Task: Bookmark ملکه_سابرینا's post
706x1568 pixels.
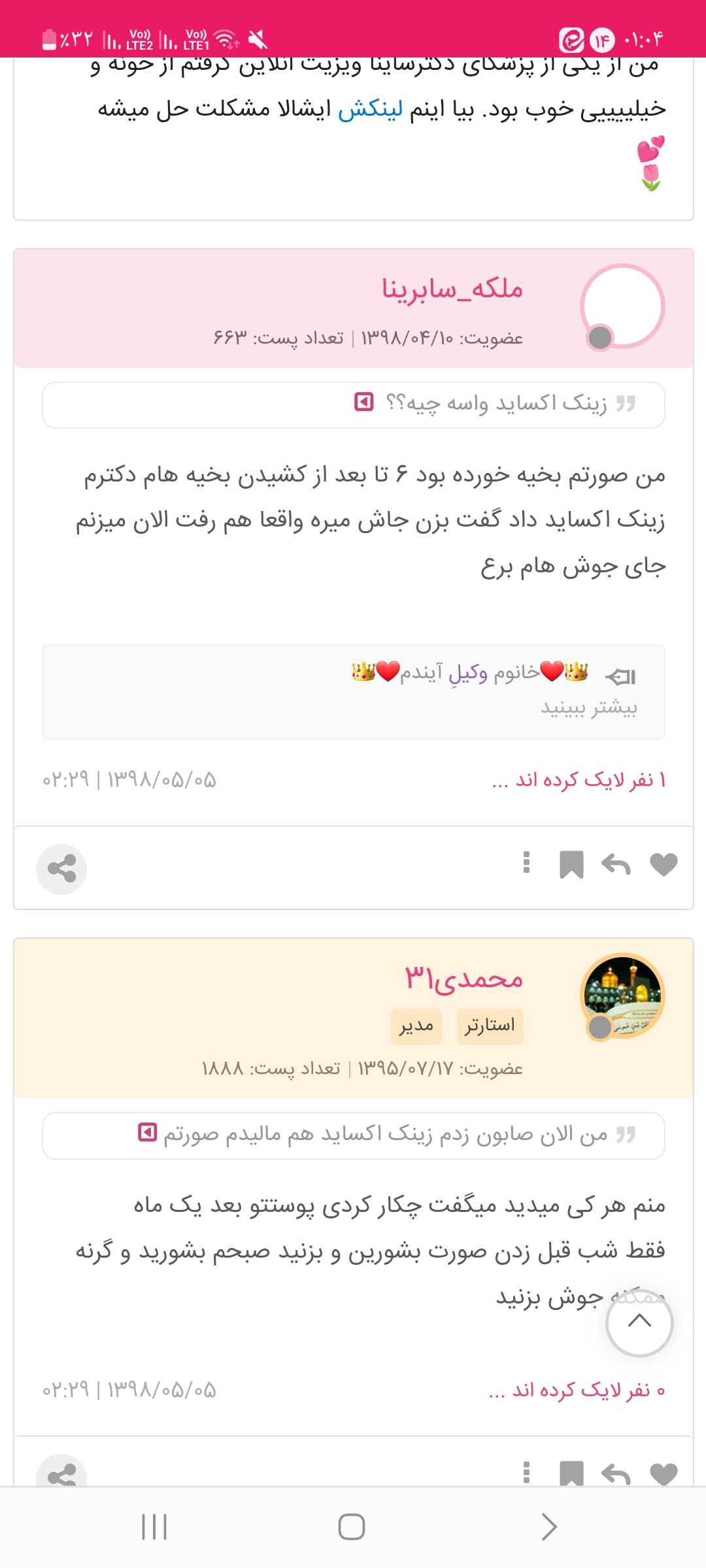Action: [571, 865]
